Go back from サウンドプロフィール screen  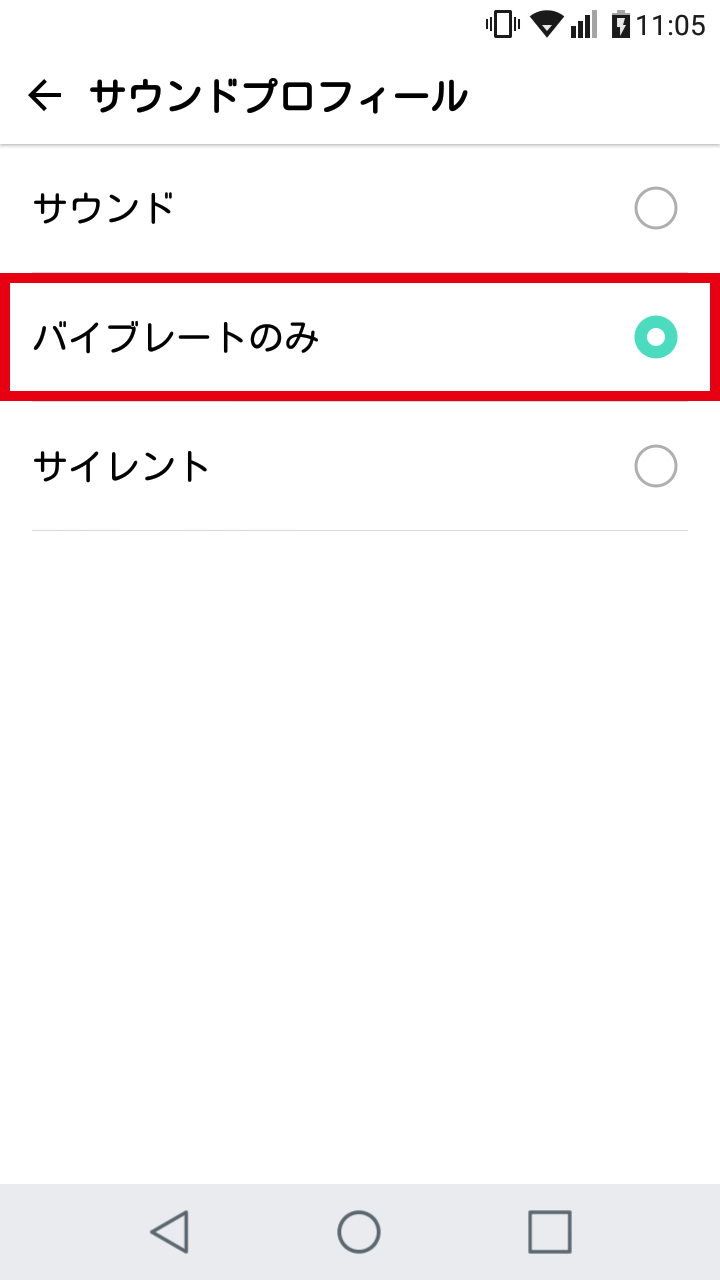pyautogui.click(x=45, y=96)
